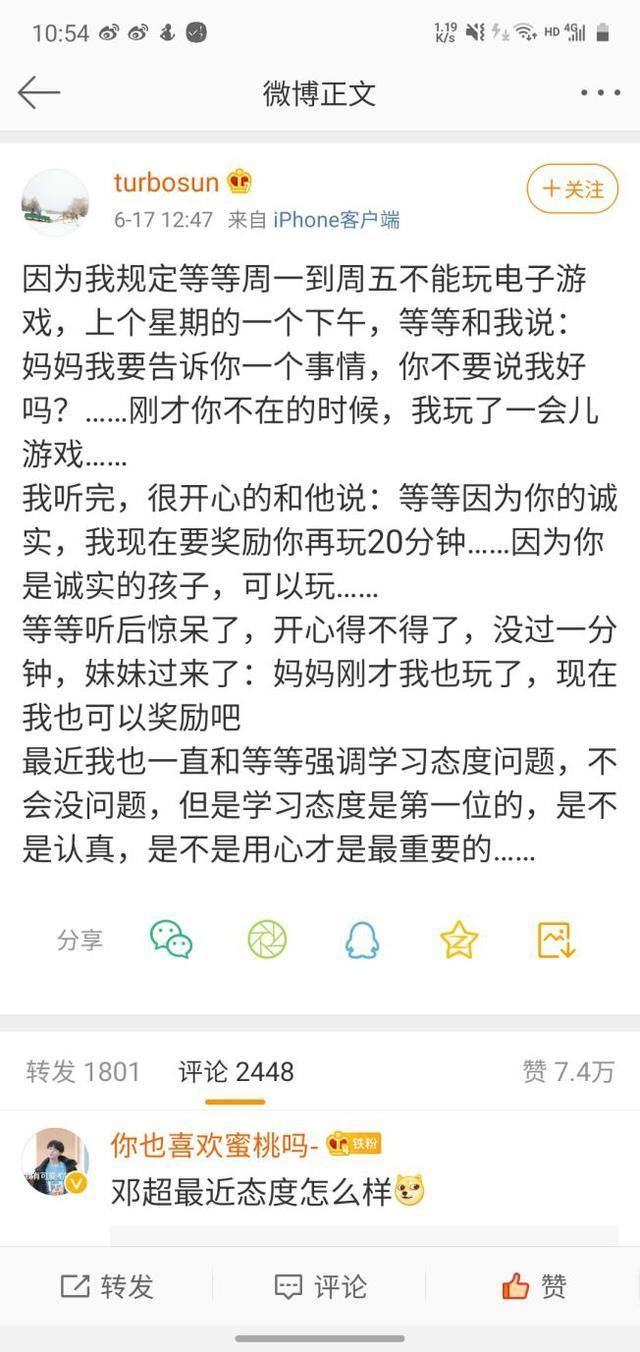Save the post as an image

tap(555, 939)
